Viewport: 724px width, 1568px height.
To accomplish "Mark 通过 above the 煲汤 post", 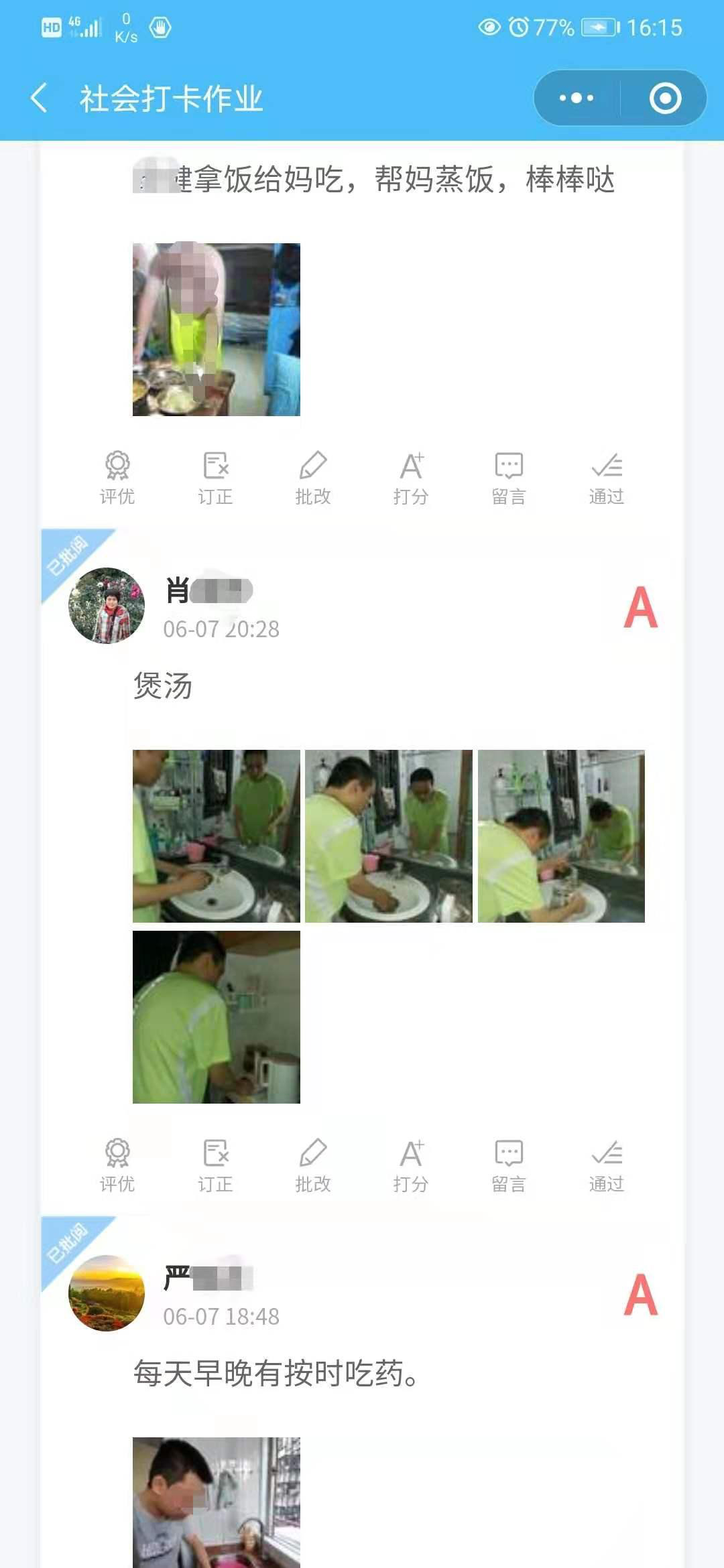I will click(607, 478).
